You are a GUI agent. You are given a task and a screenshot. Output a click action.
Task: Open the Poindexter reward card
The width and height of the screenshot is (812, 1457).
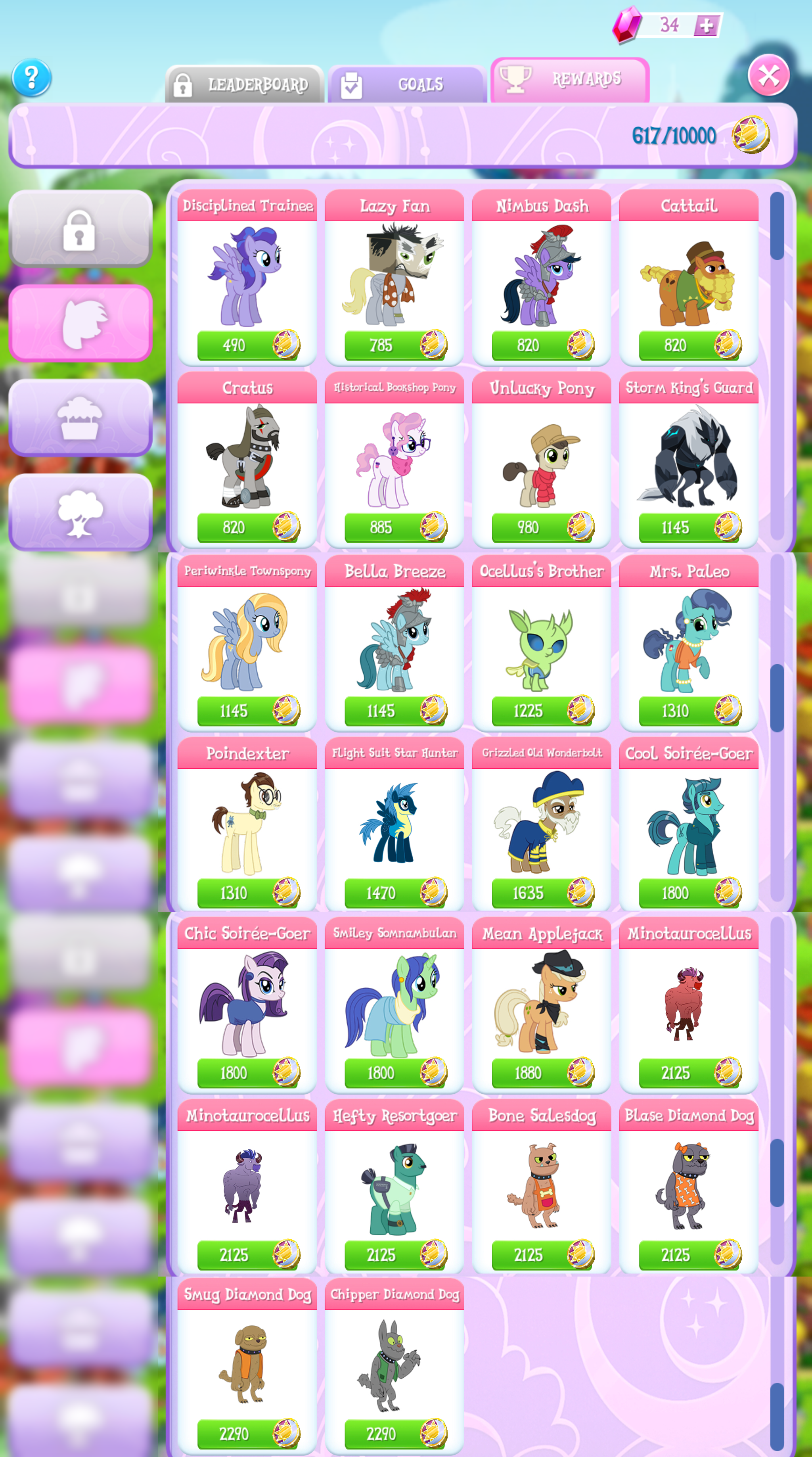coord(247,824)
